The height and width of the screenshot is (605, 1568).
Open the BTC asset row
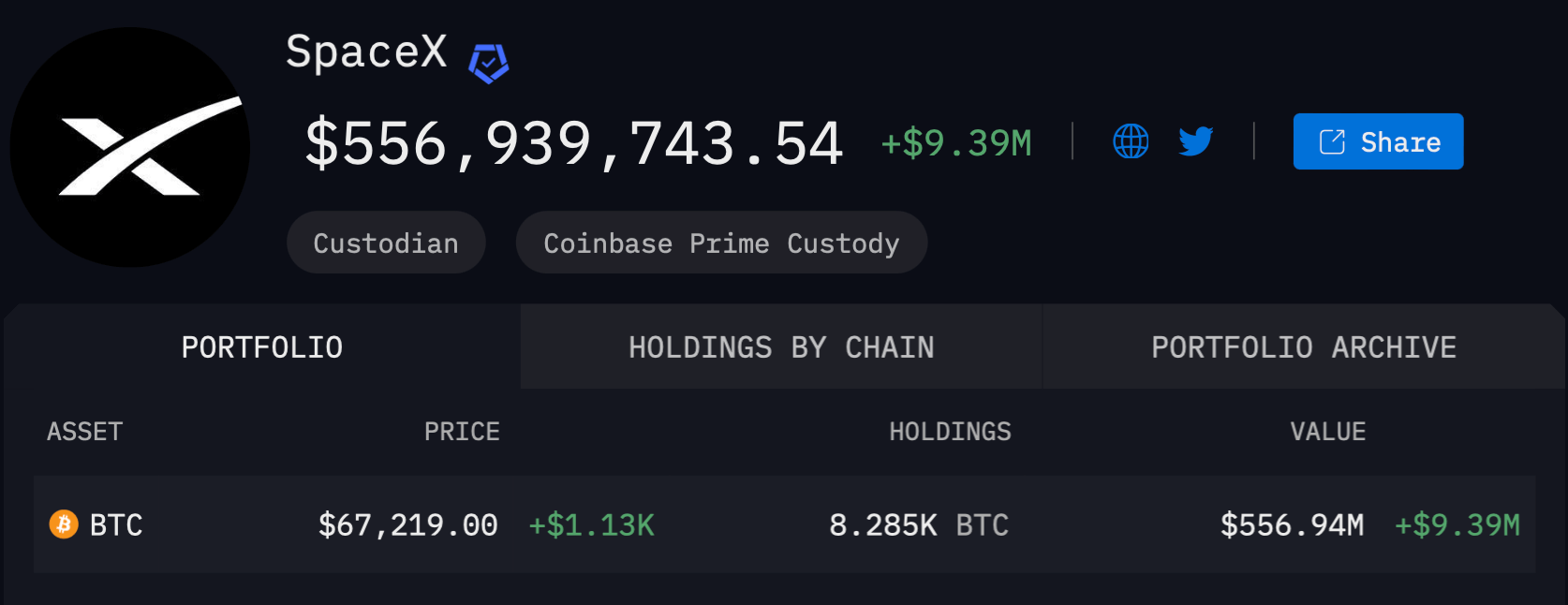[x=116, y=524]
